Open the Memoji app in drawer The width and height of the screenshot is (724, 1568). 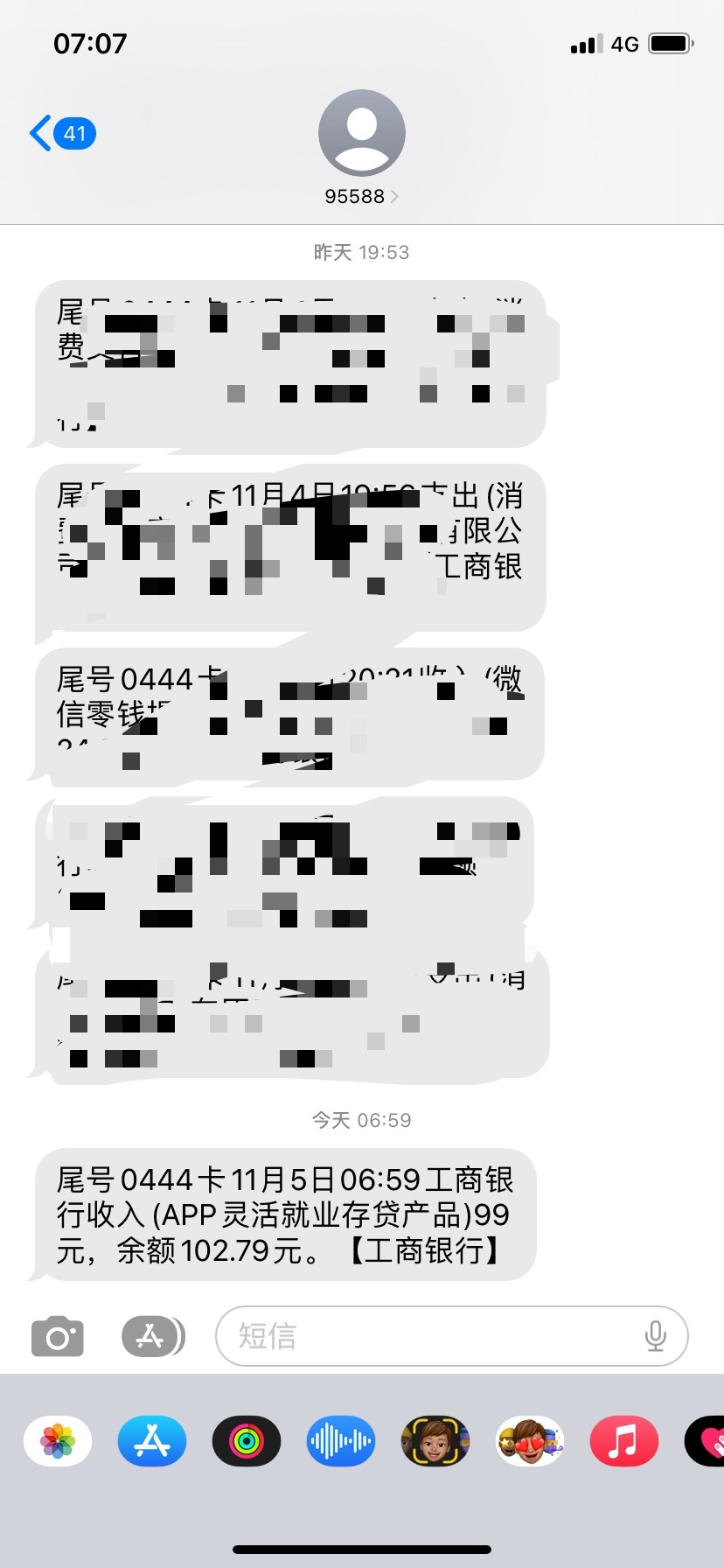[x=435, y=1440]
